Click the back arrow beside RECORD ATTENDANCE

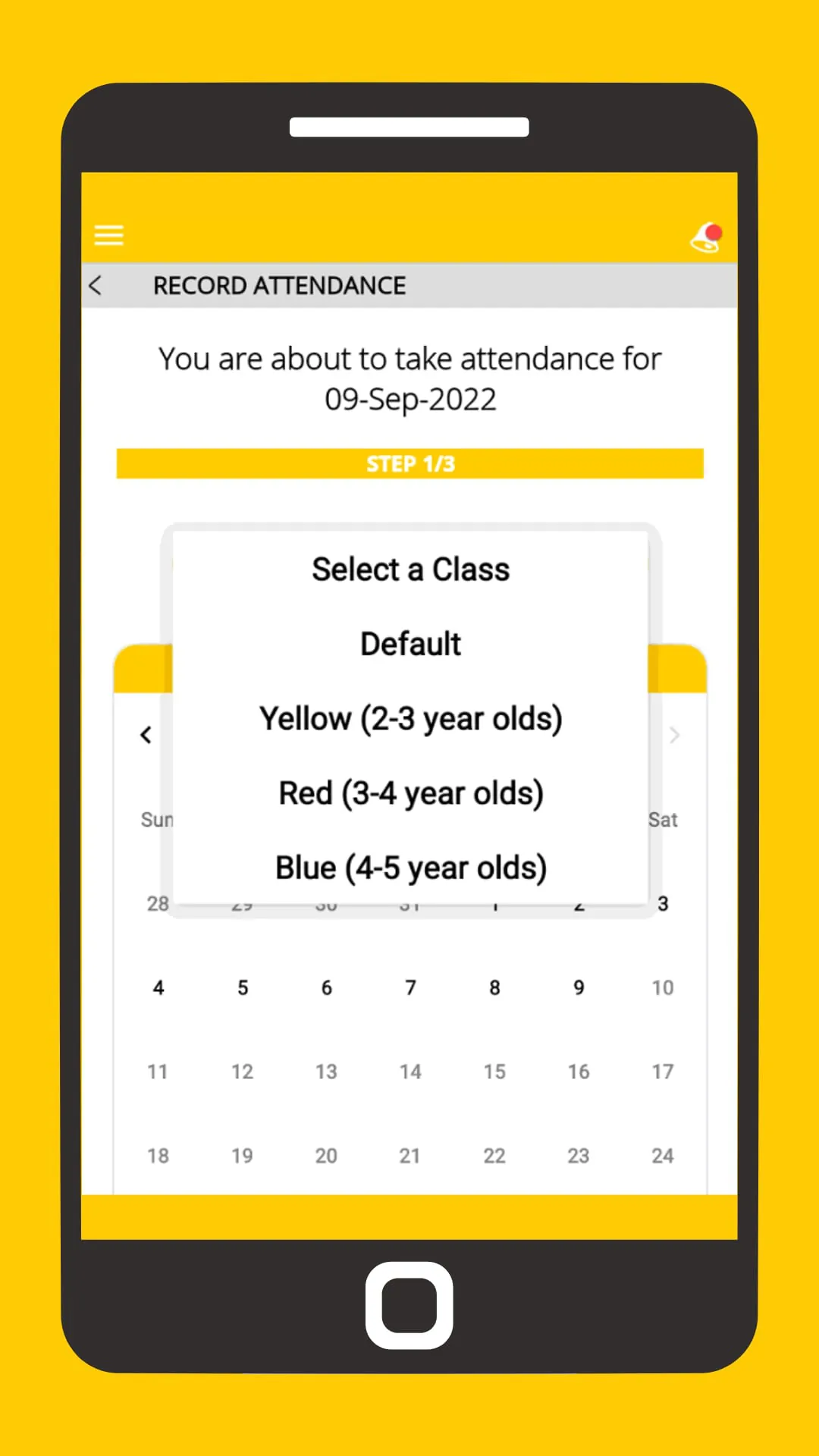pyautogui.click(x=94, y=285)
